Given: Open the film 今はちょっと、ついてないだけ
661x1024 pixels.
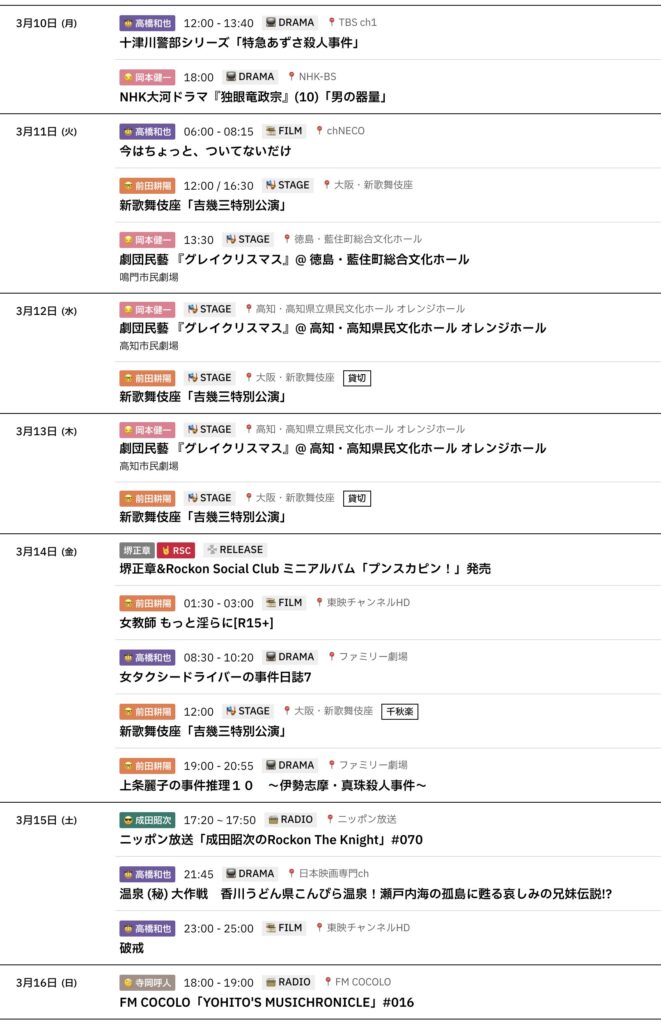Looking at the screenshot, I should click(205, 151).
